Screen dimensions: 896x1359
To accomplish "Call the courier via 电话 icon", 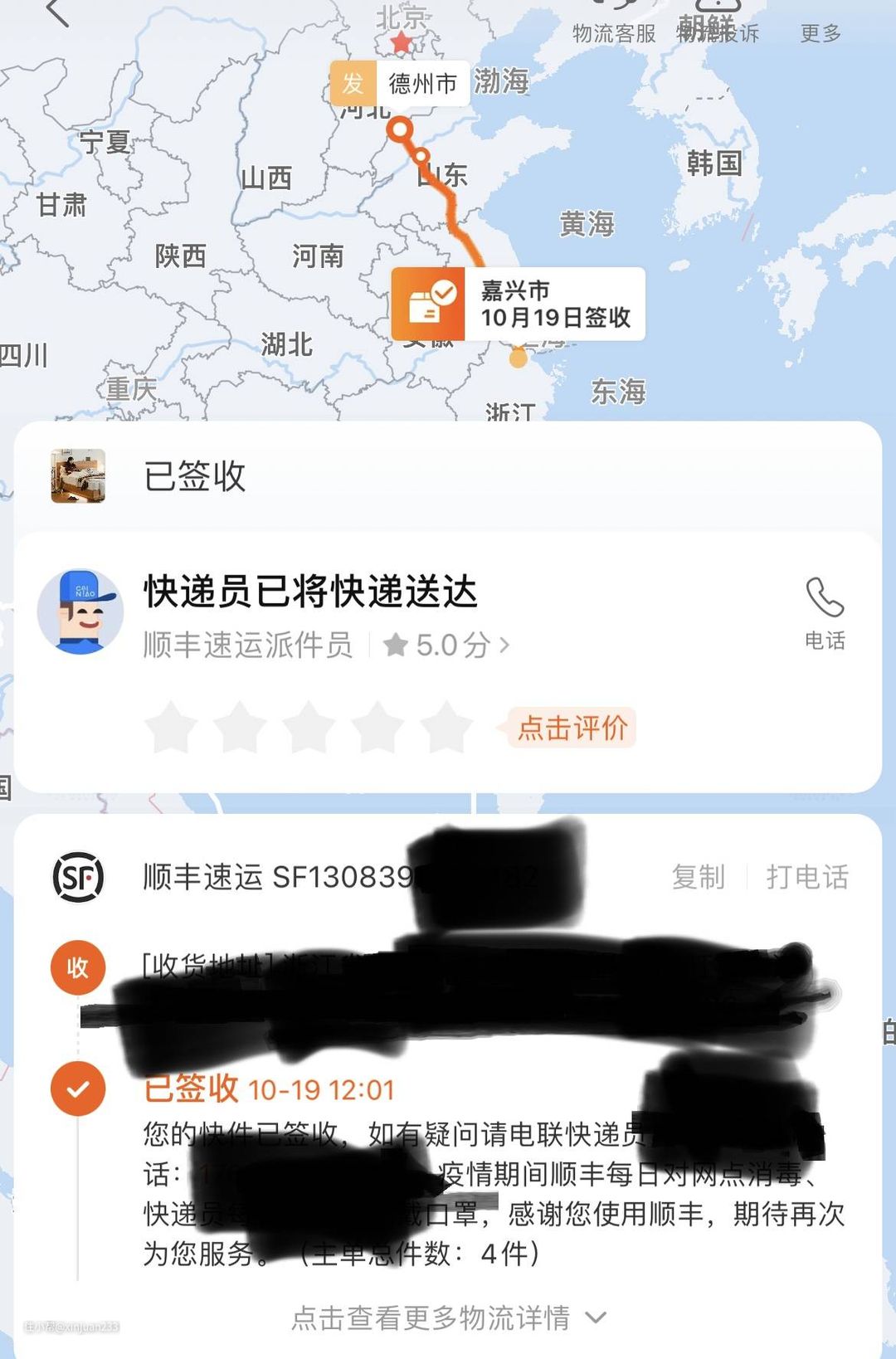I will pos(825,613).
